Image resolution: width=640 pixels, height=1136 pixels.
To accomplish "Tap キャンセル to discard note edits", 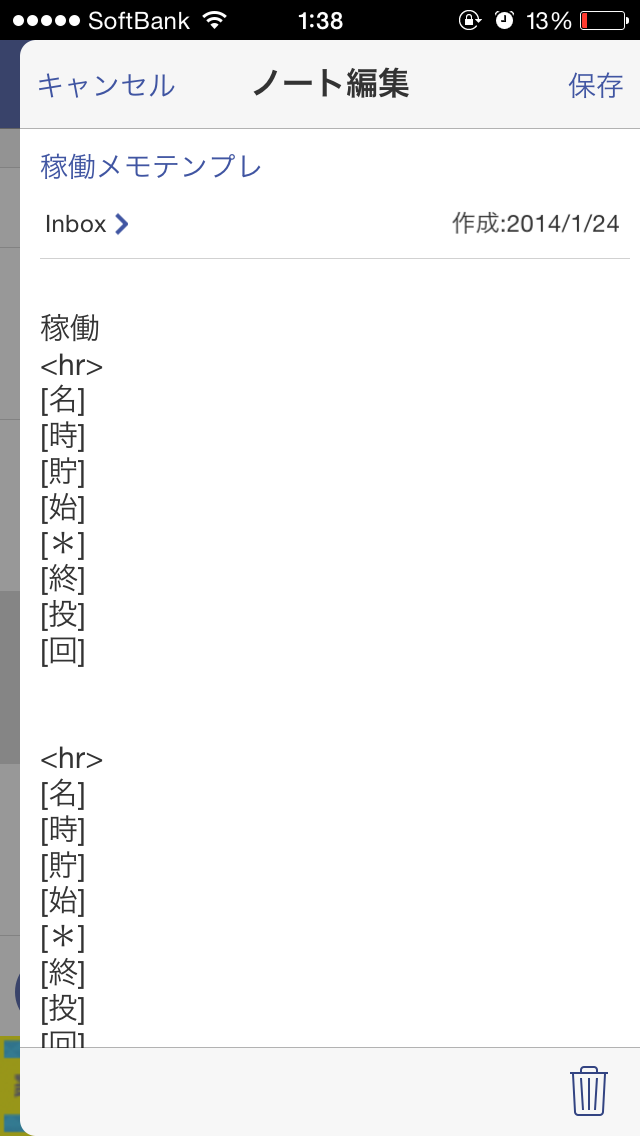I will coord(106,85).
